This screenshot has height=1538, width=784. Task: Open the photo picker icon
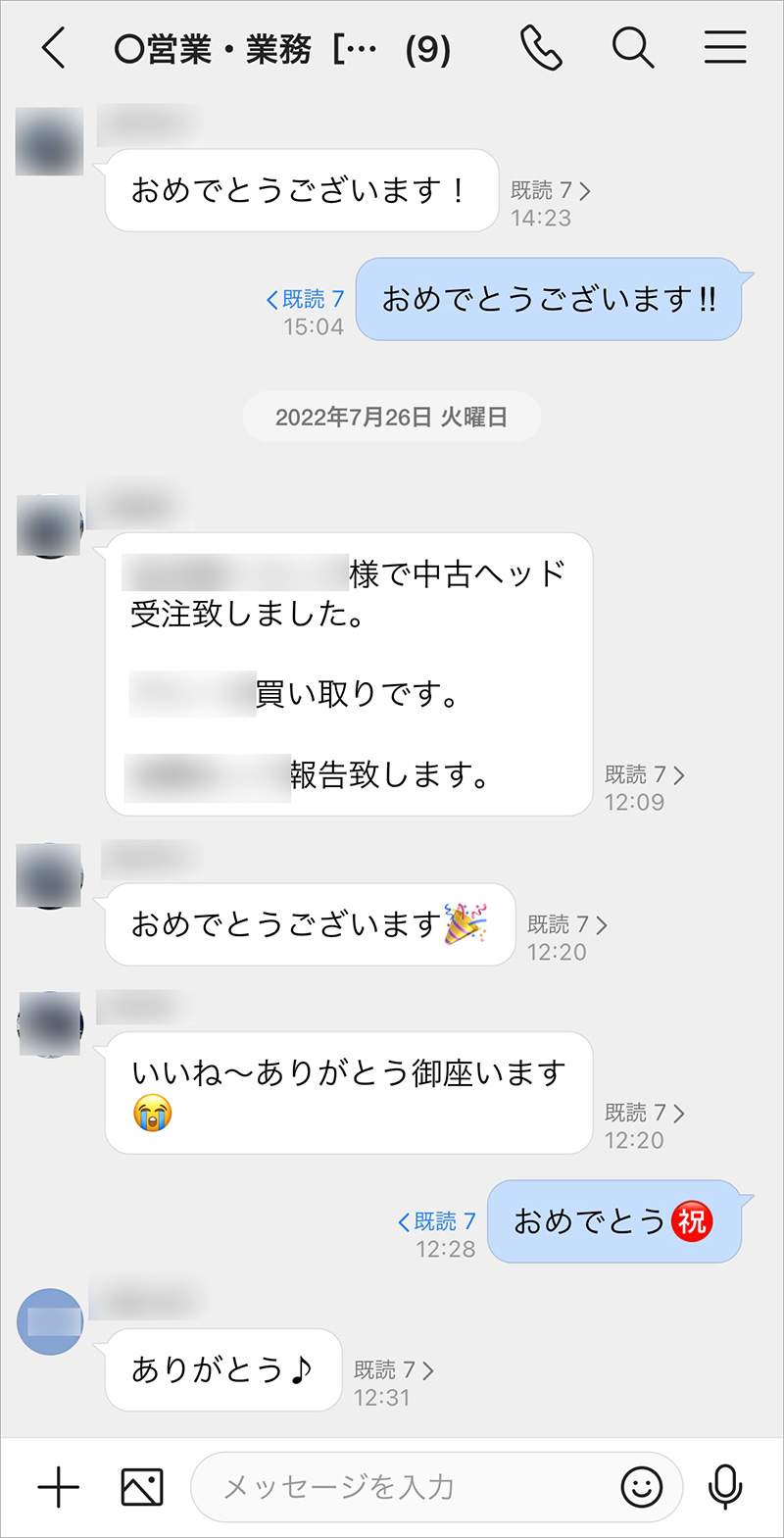click(142, 1487)
